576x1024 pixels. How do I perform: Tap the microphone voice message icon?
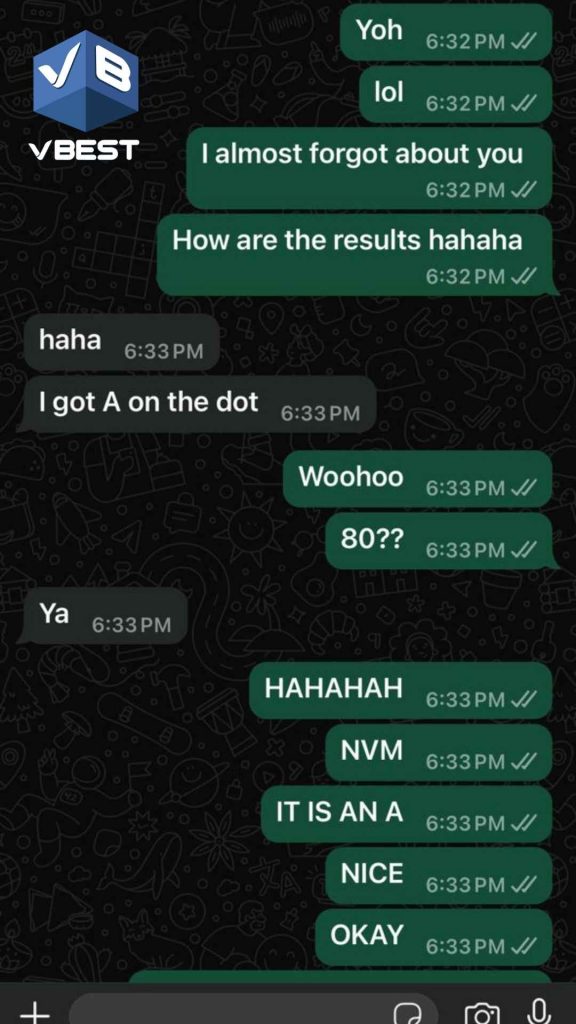539,1012
